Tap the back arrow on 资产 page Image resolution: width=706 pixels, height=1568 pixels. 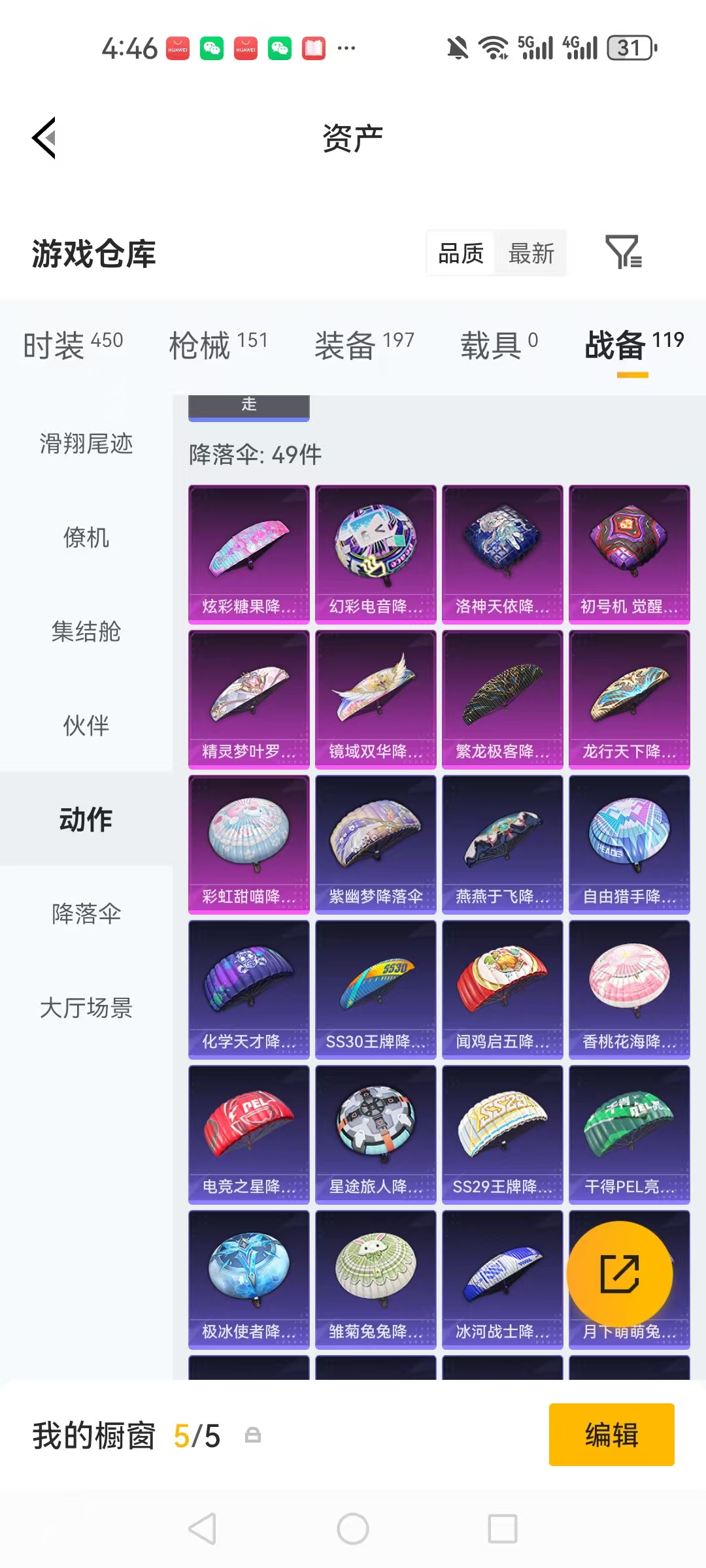(x=43, y=138)
